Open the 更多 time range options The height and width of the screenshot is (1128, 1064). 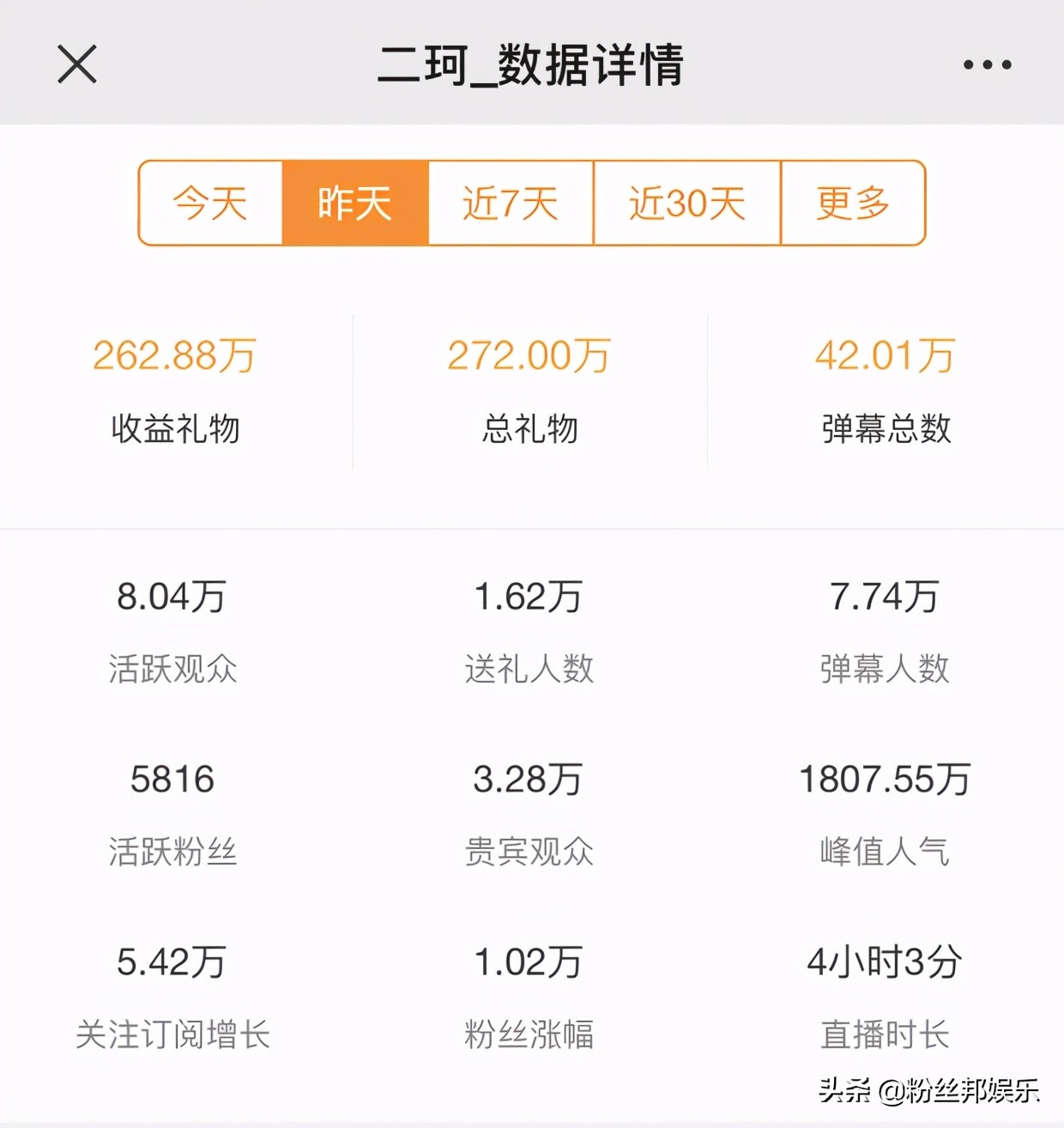click(x=852, y=202)
